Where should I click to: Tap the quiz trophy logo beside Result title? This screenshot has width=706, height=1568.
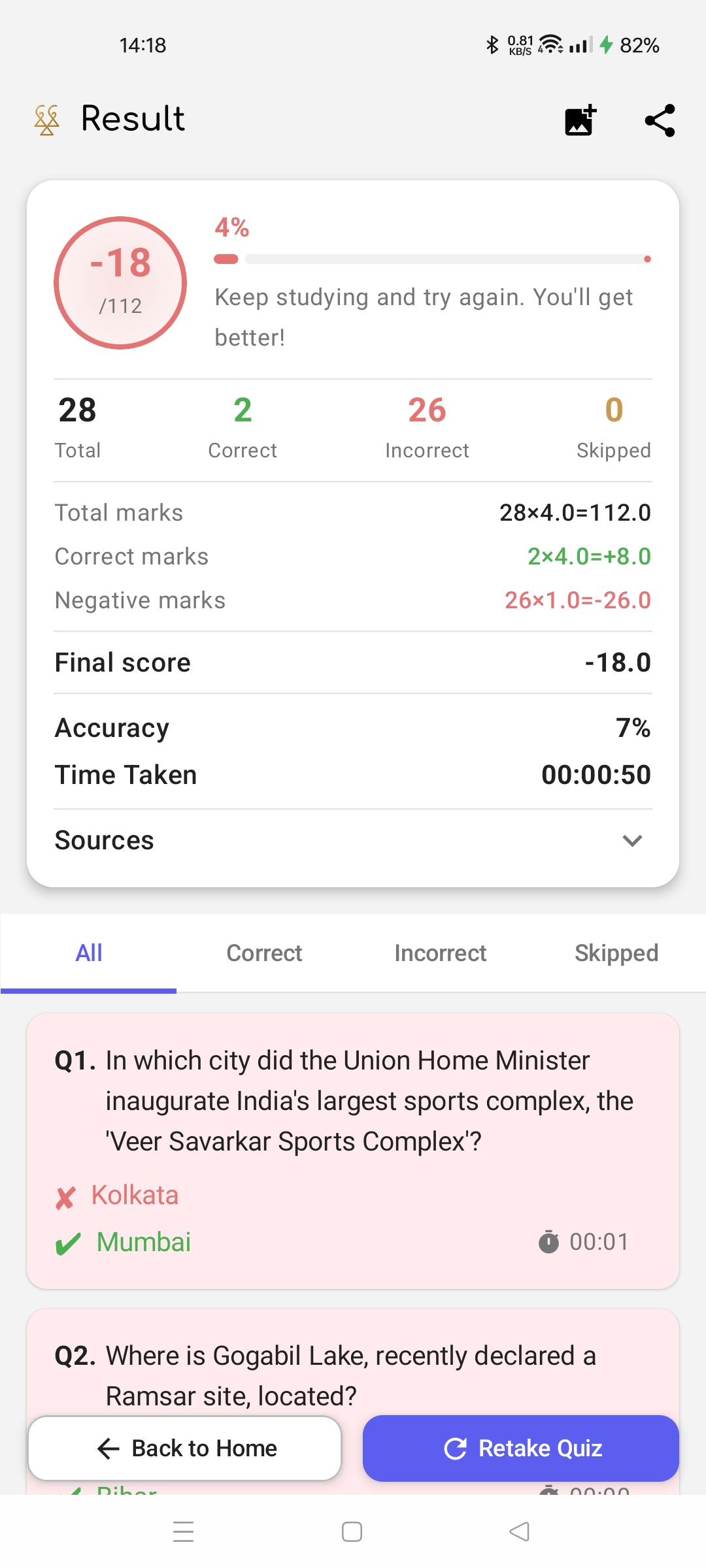[46, 118]
